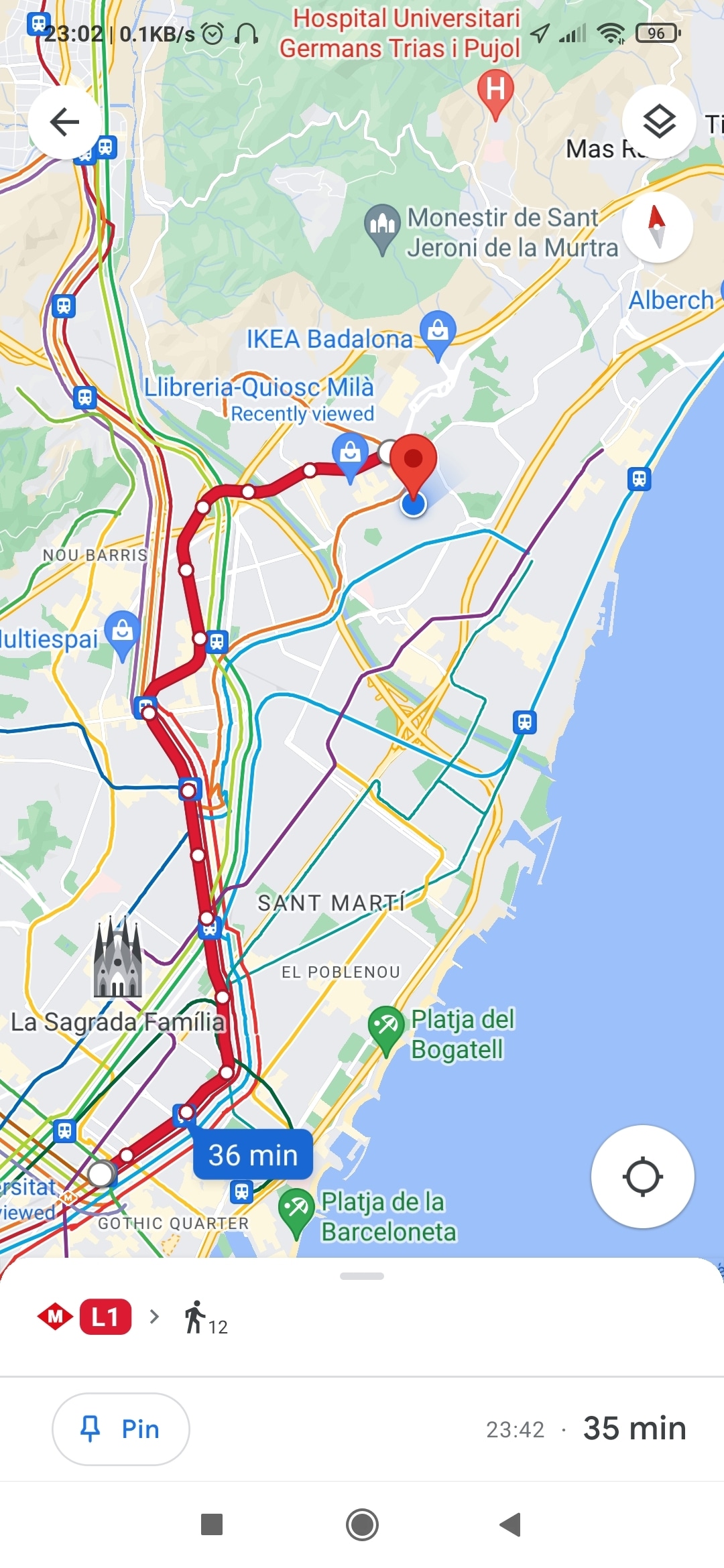Select Platja de la Barceloneta marker
Image resolution: width=724 pixels, height=1568 pixels.
coord(296,1209)
